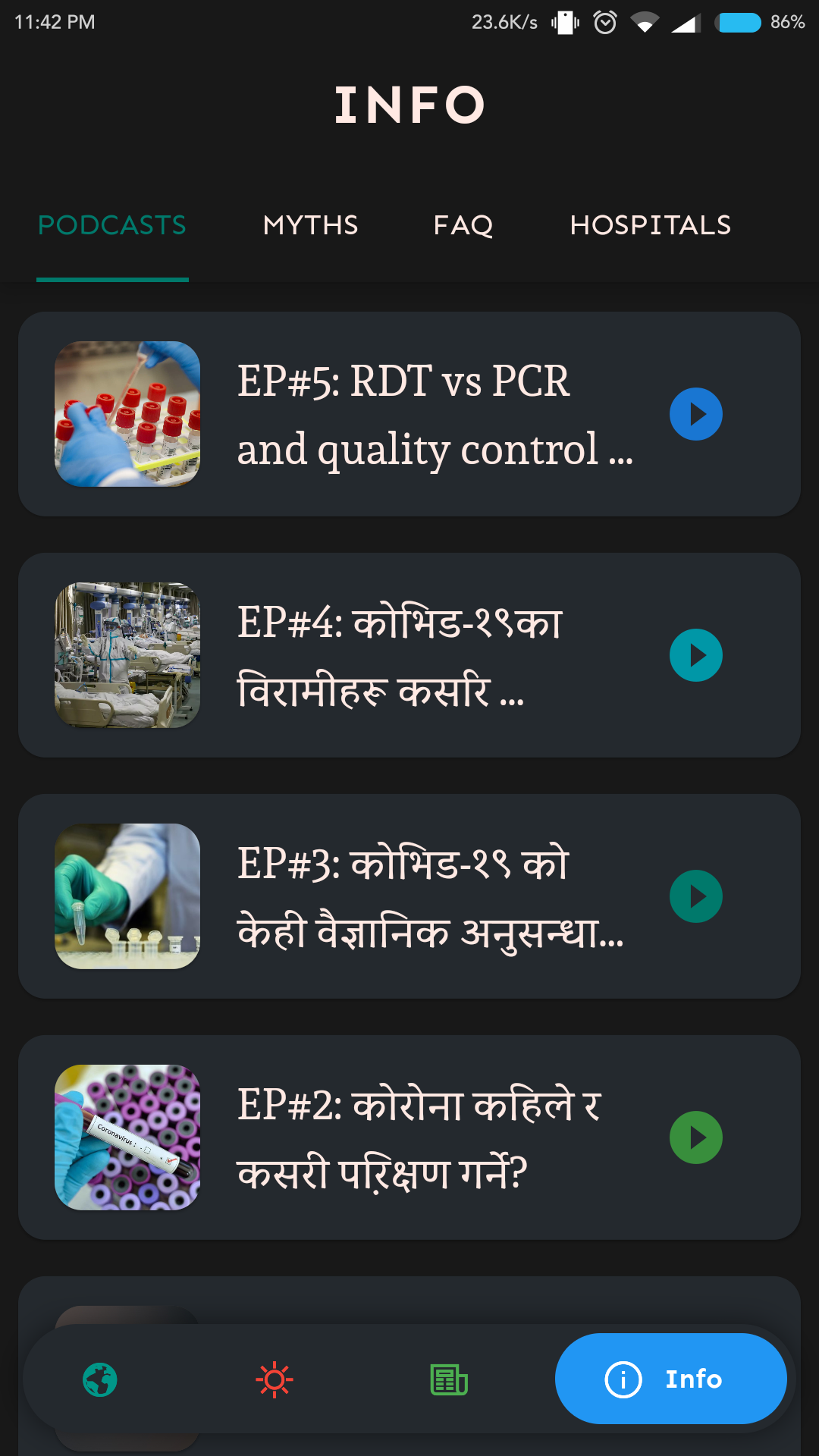Open the virus tab in bottom navigation
Screen dimensions: 819x1456
click(275, 1379)
